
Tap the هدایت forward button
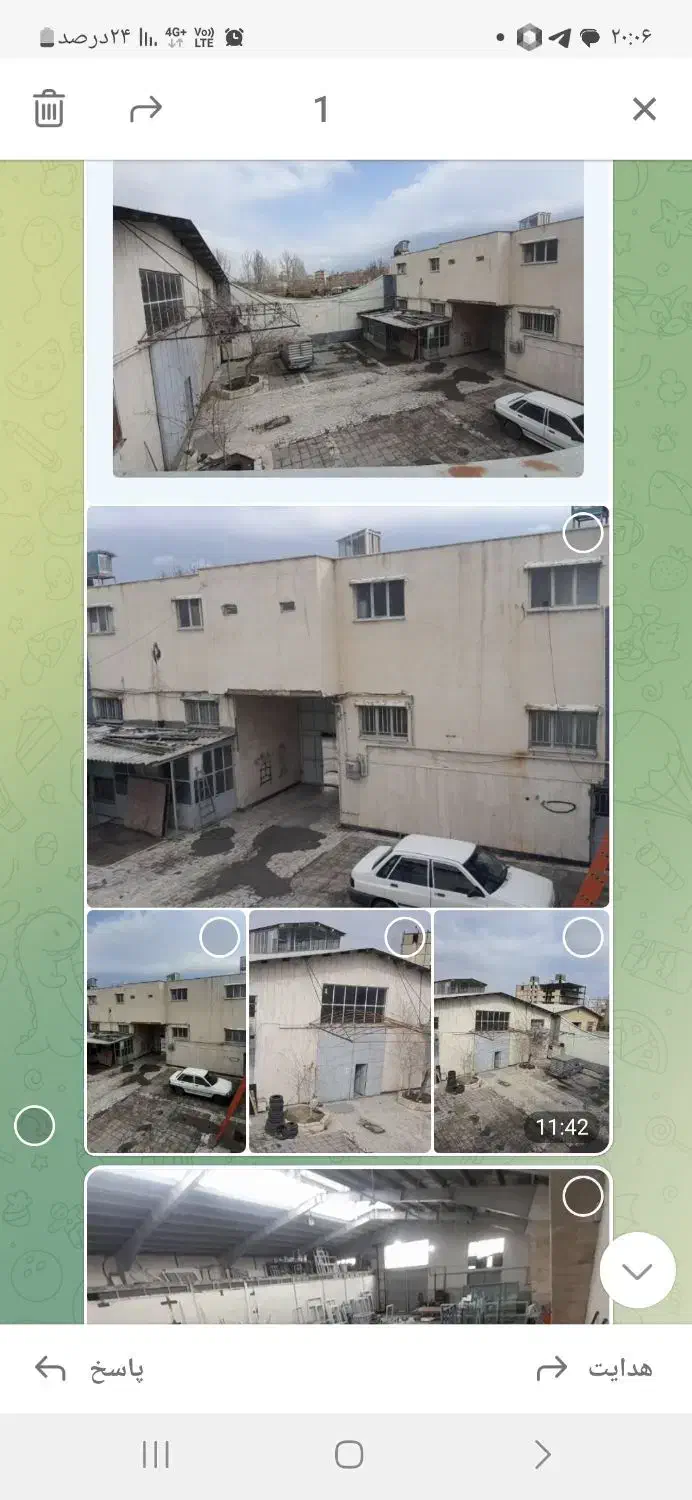pyautogui.click(x=595, y=1369)
